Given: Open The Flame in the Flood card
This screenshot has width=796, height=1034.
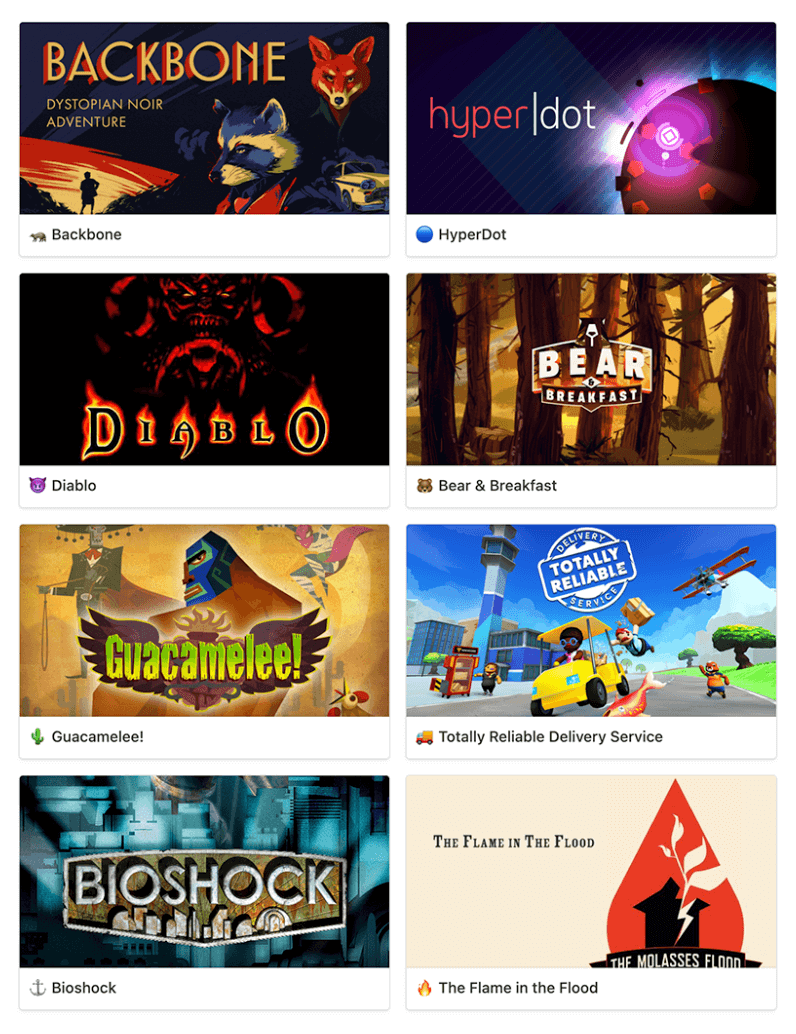Looking at the screenshot, I should pyautogui.click(x=590, y=892).
